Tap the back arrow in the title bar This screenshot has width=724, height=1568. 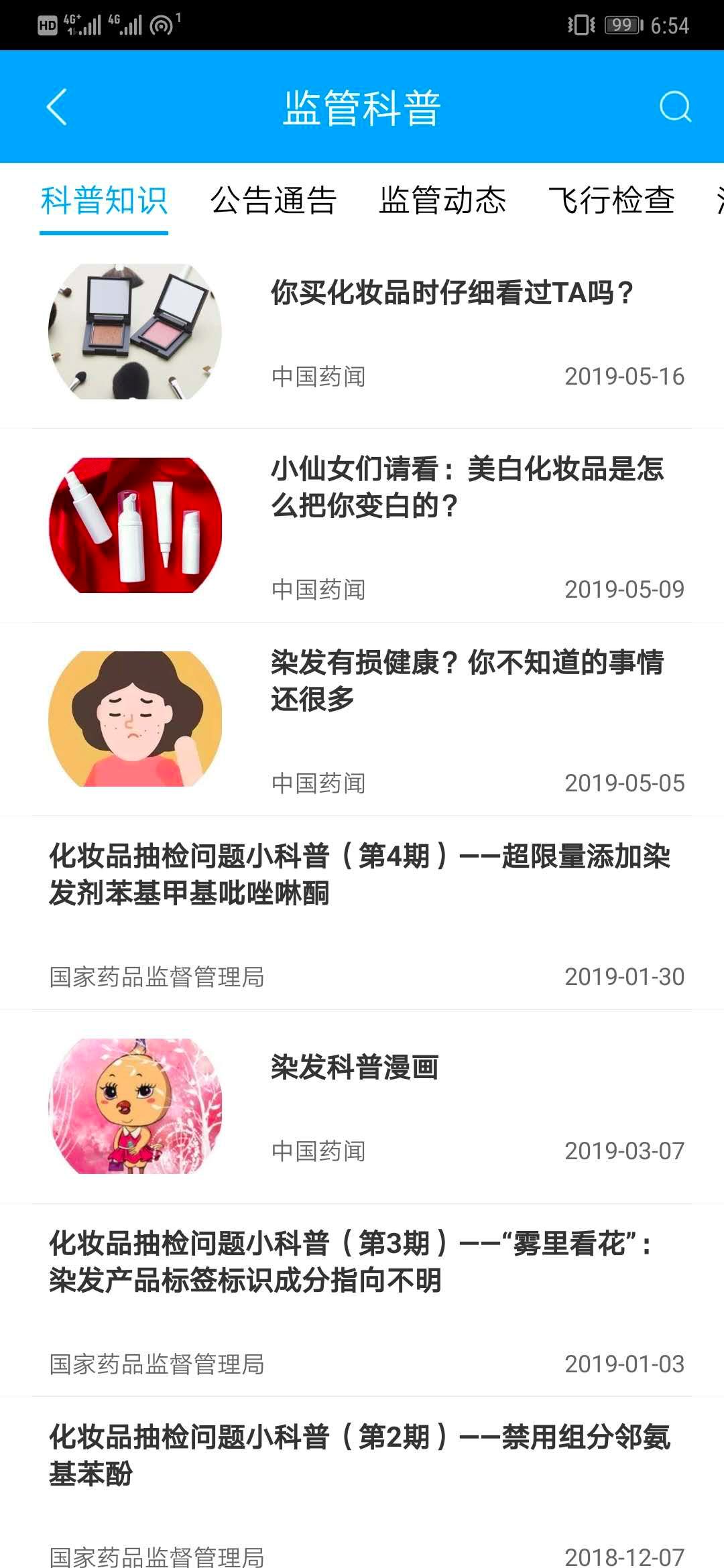pyautogui.click(x=56, y=107)
